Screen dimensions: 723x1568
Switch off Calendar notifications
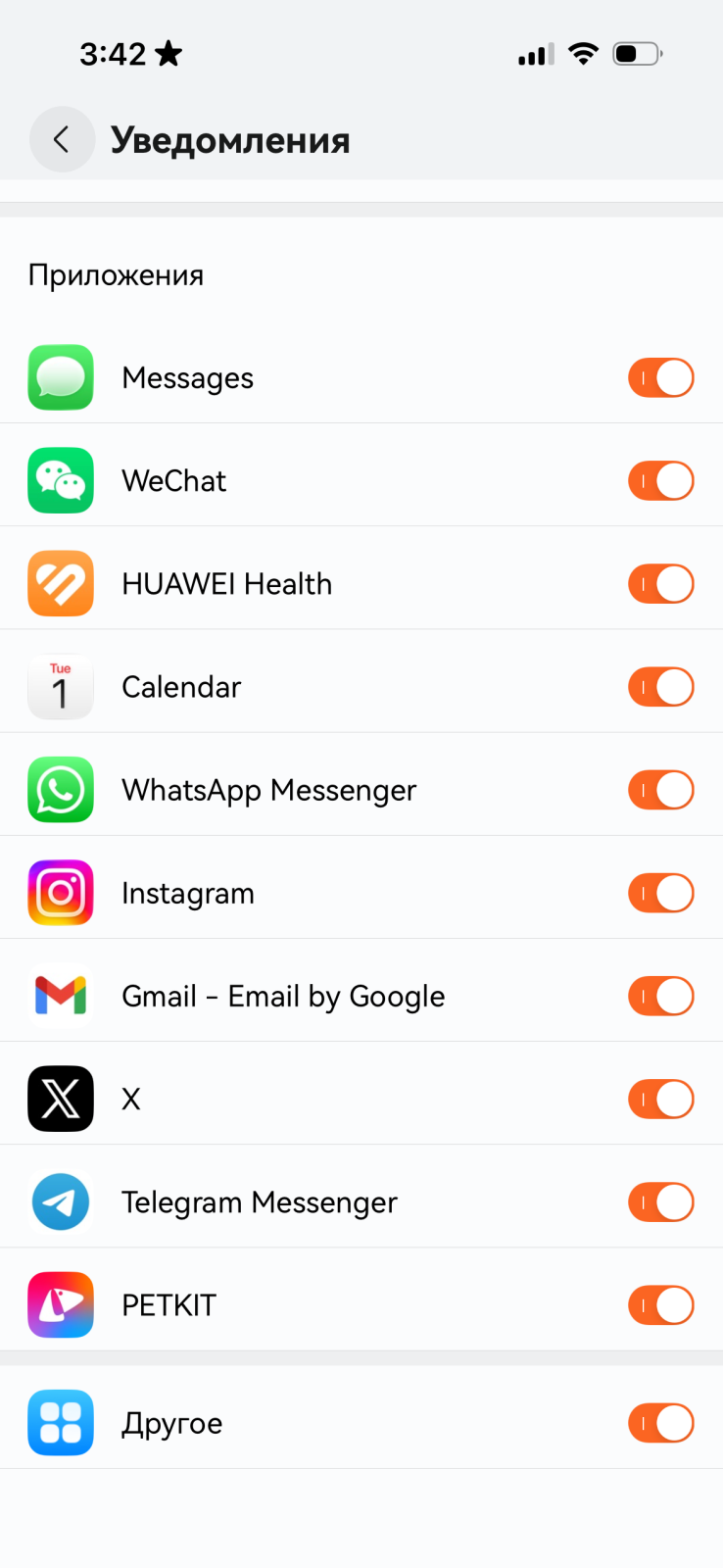(x=660, y=687)
